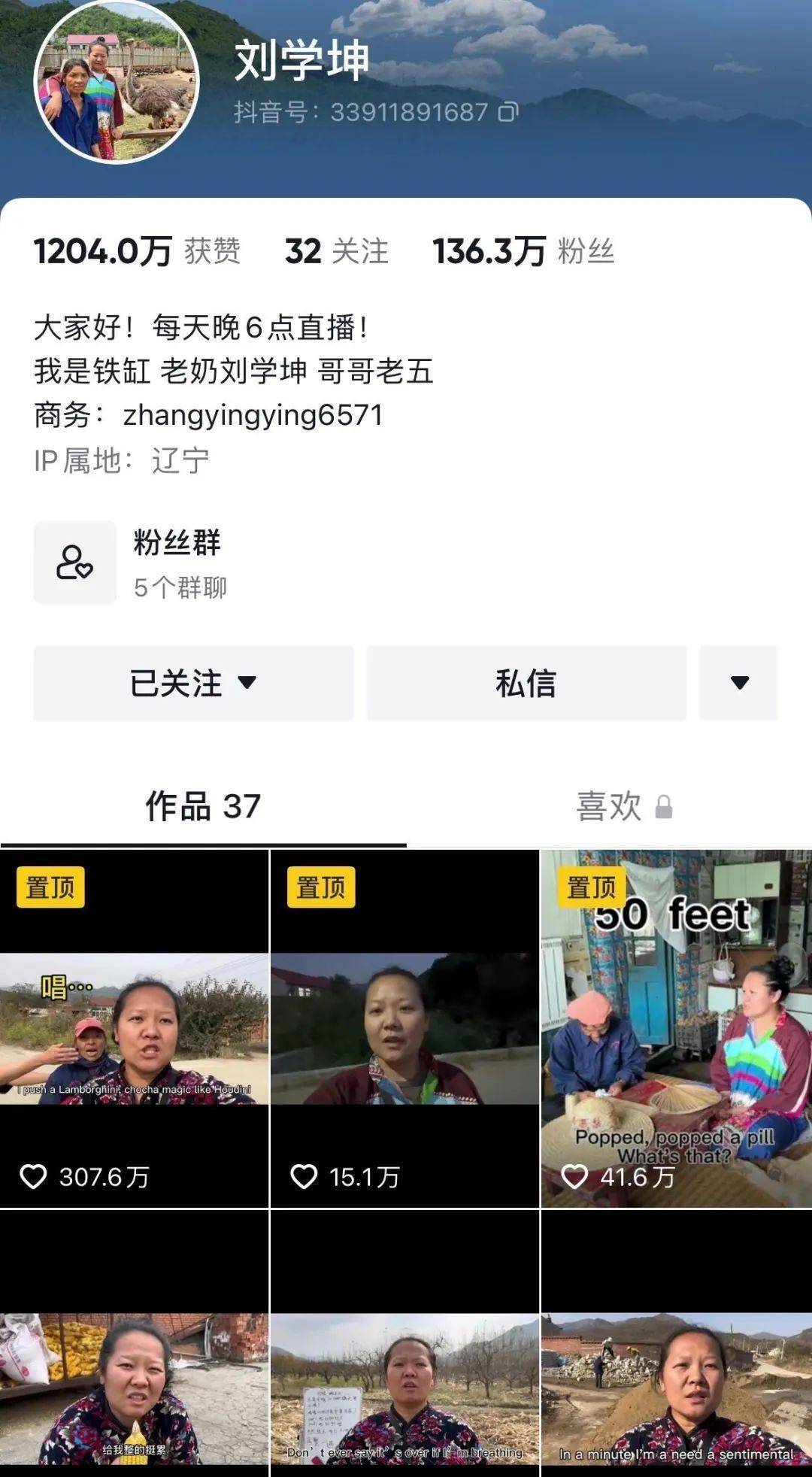View the 136.3万 粉丝 followers list
812x1477 pixels.
523,252
